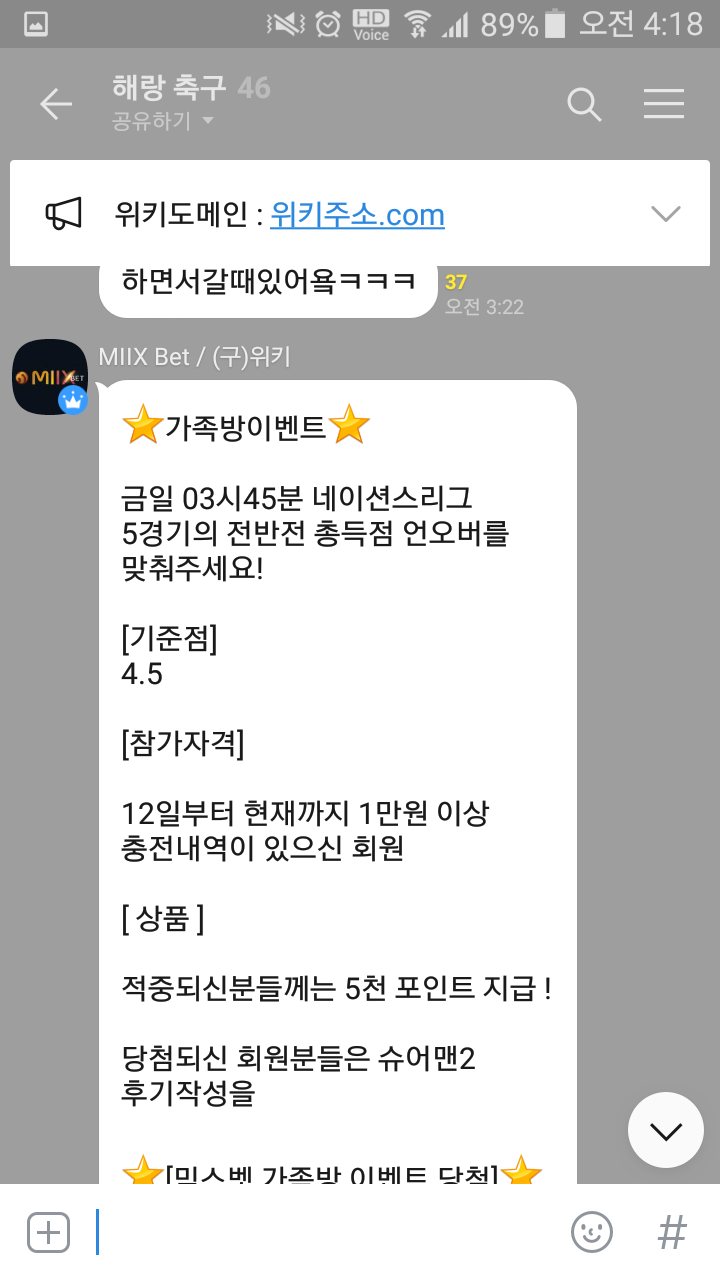This screenshot has width=720, height=1280.
Task: Jump to the latest message
Action: point(665,1131)
